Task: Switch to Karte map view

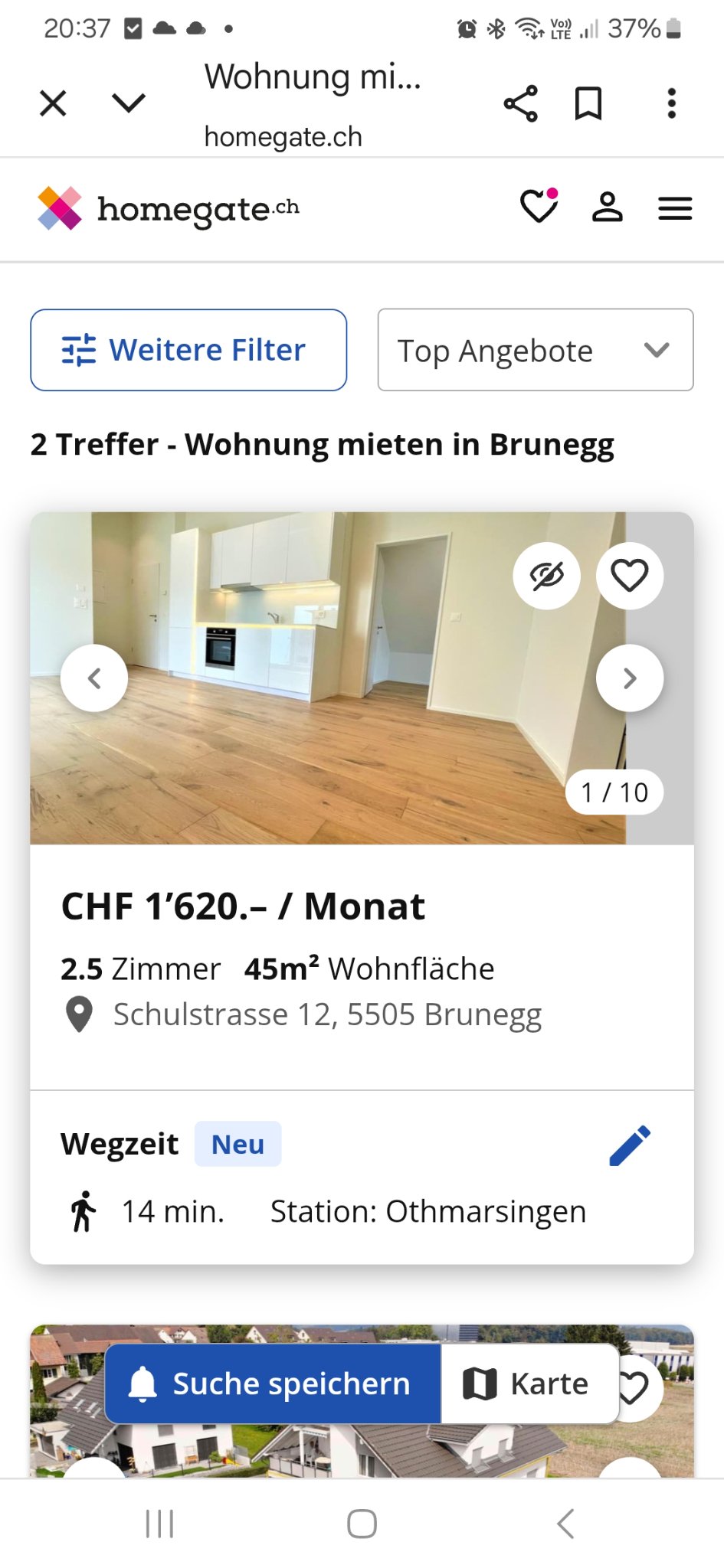Action: point(529,1384)
